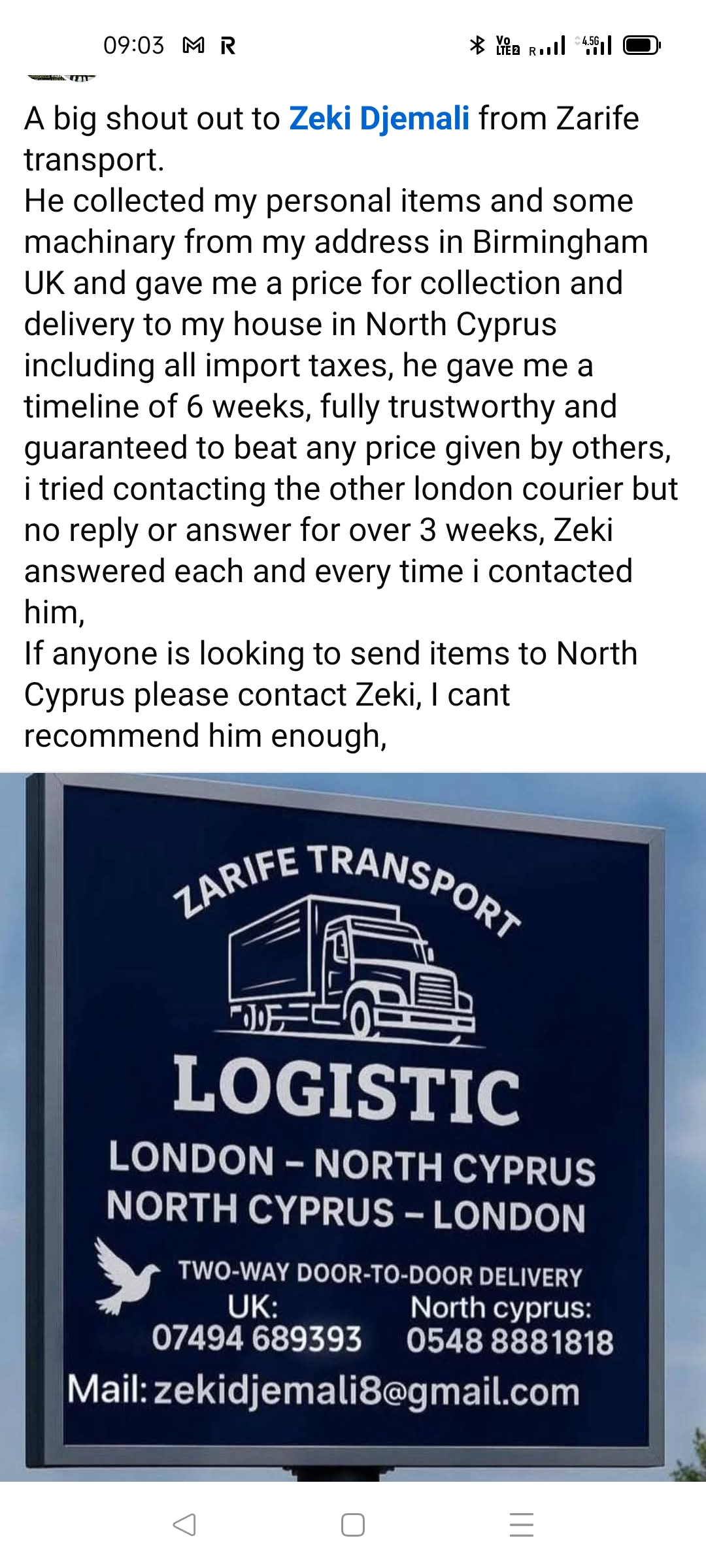This screenshot has width=706, height=1568.
Task: Open Zeki Djemali's tagged profile link
Action: pos(379,119)
